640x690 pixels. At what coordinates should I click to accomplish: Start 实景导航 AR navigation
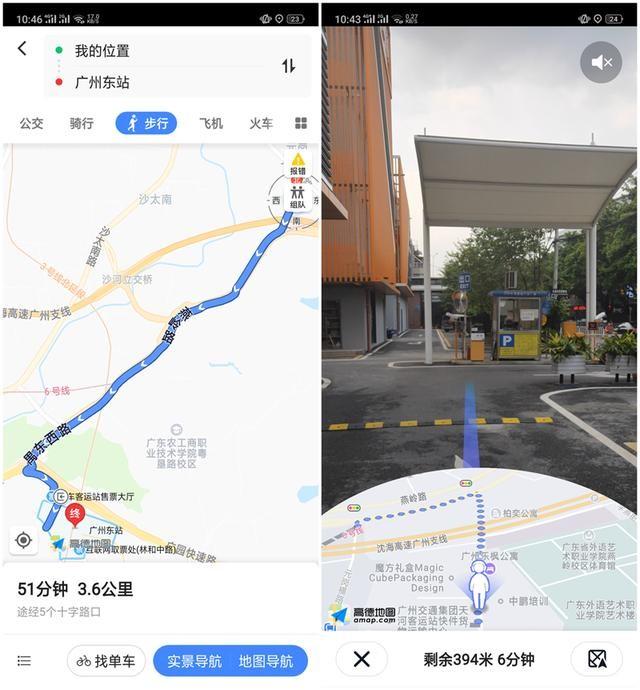194,661
